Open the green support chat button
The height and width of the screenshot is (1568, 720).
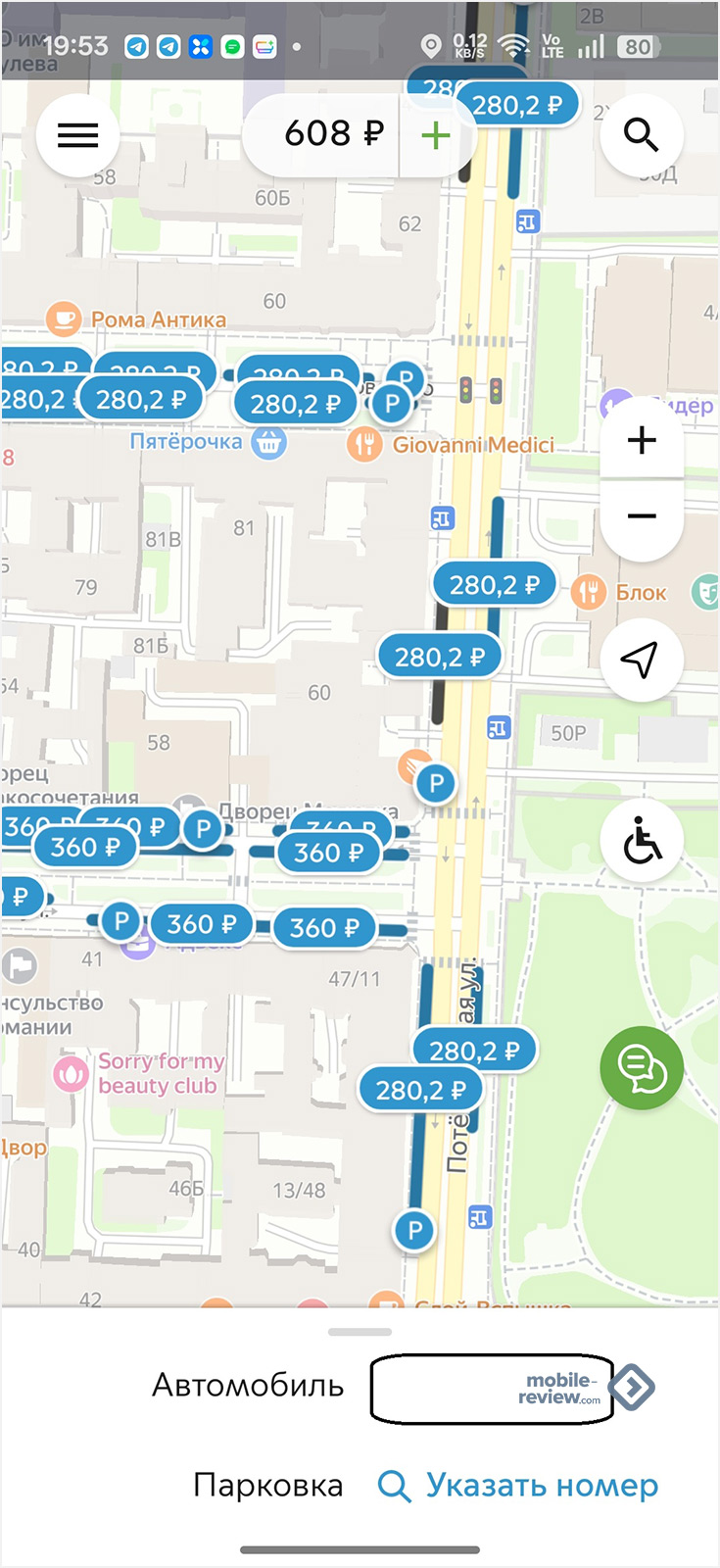(642, 1068)
